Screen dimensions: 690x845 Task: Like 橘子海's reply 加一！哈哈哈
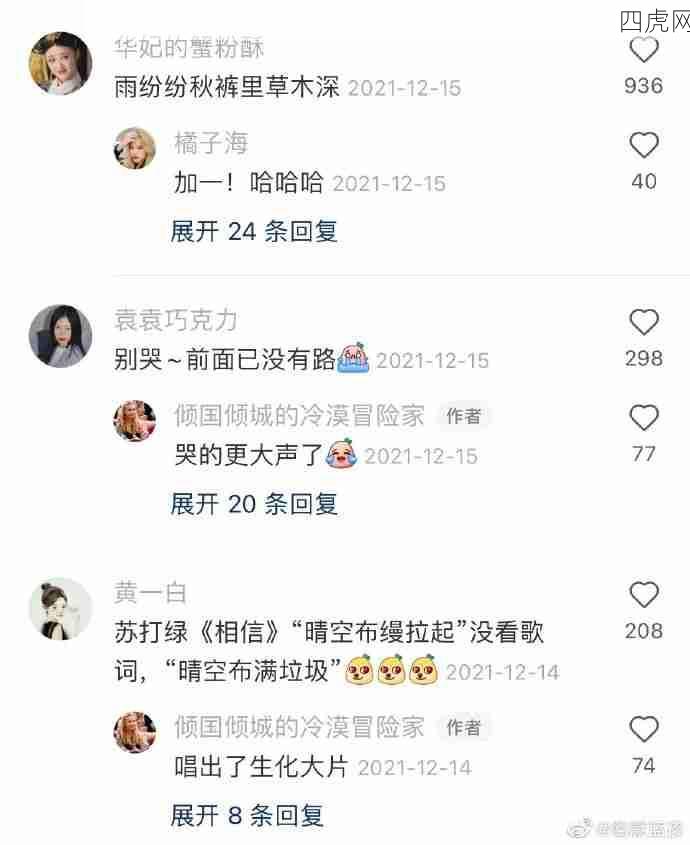(x=644, y=146)
